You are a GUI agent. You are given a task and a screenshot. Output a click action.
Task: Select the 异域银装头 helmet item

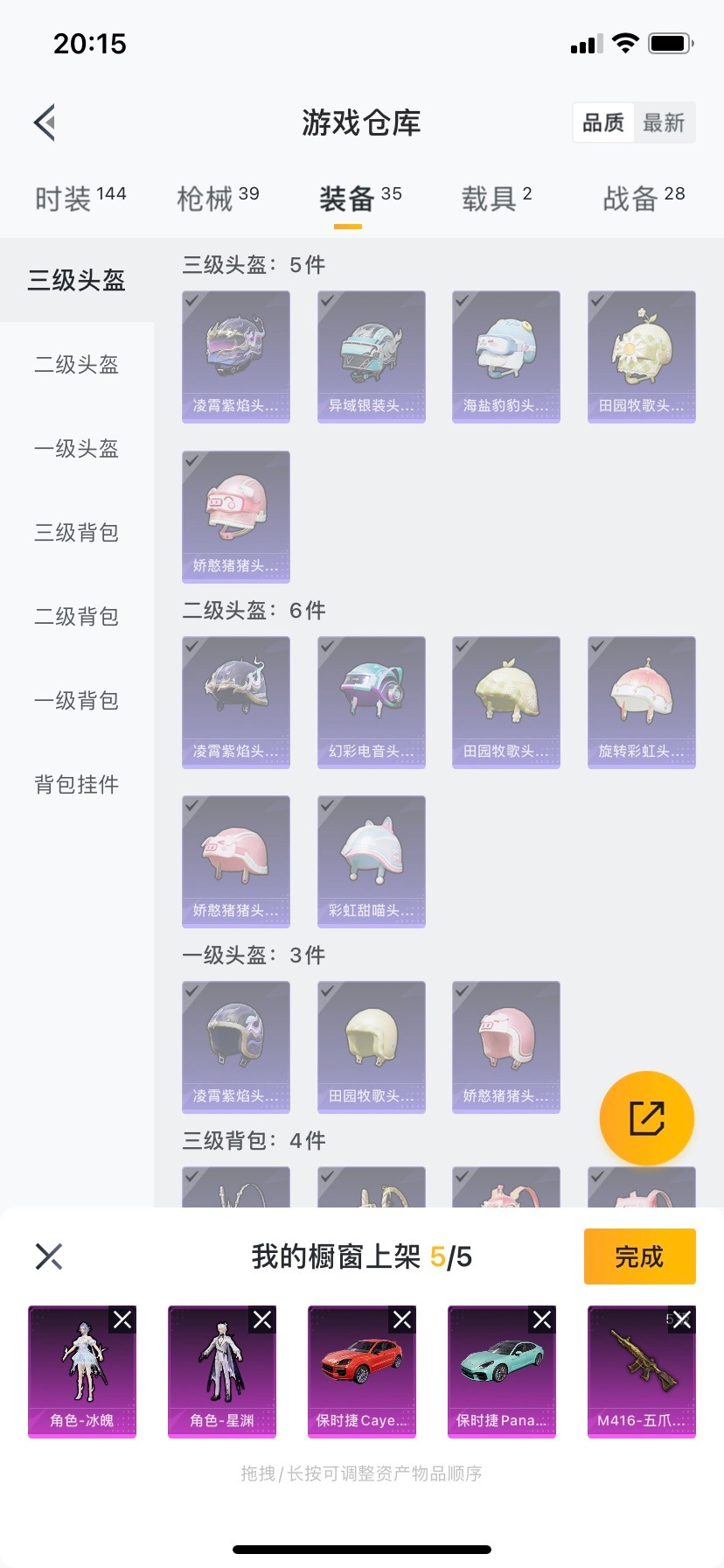(371, 356)
